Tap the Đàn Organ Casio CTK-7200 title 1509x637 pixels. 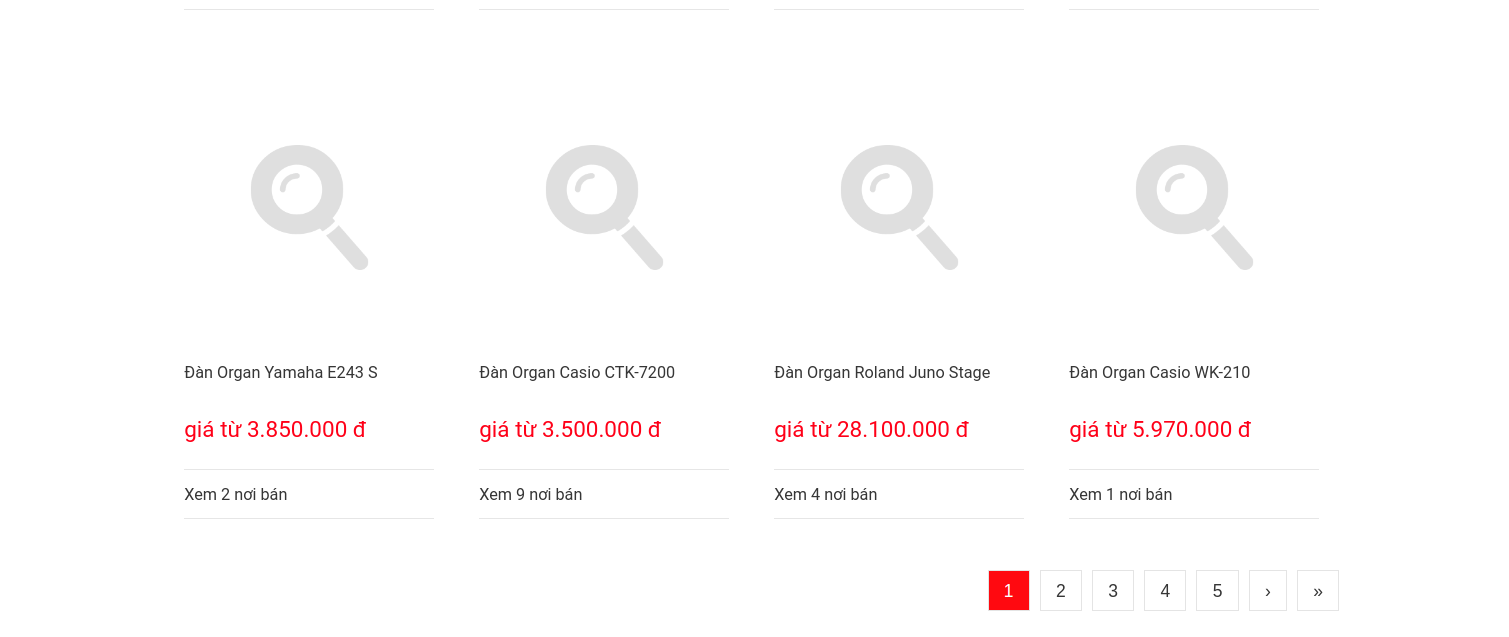pos(577,373)
